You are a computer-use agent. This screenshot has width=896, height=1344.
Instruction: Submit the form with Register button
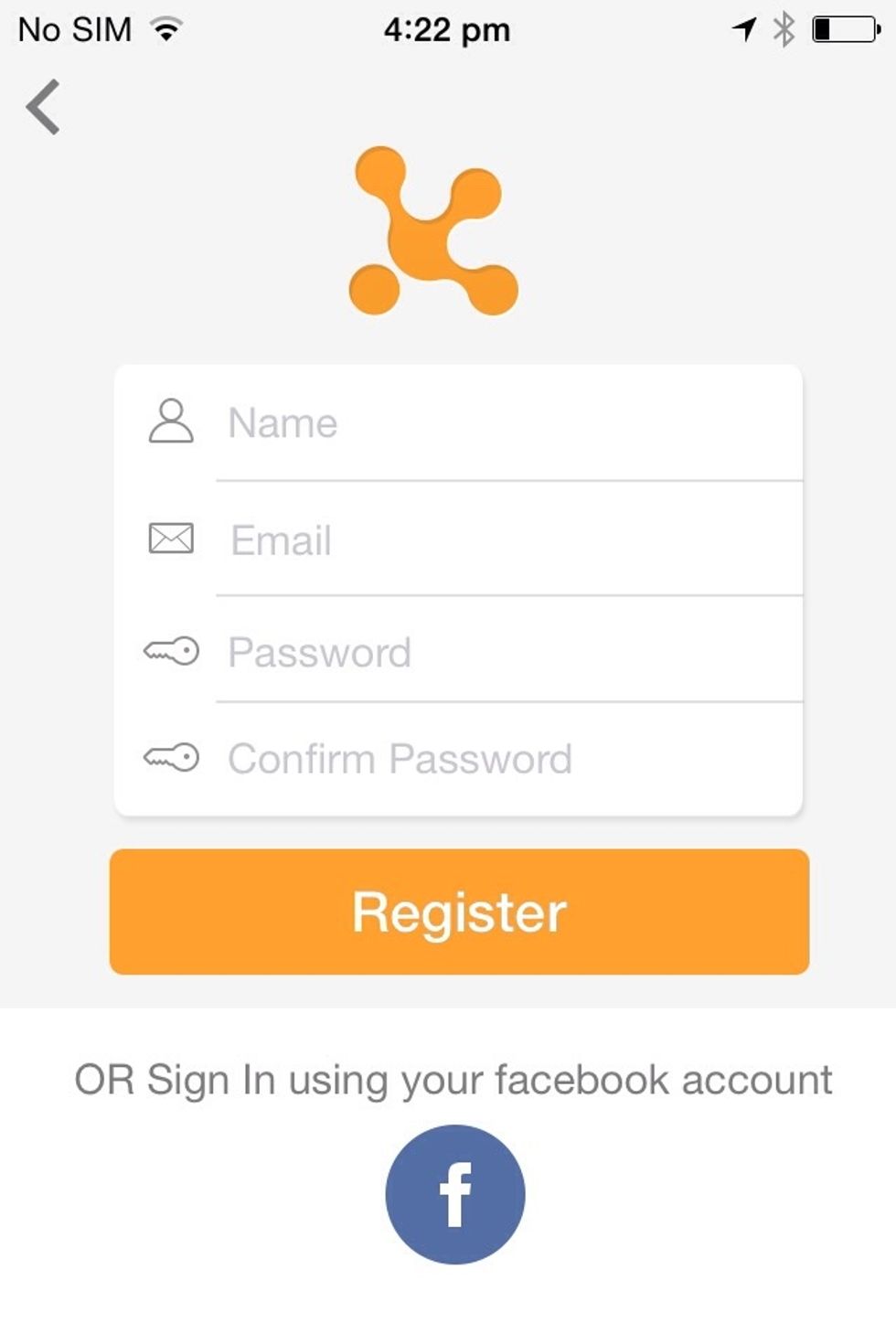pos(459,912)
